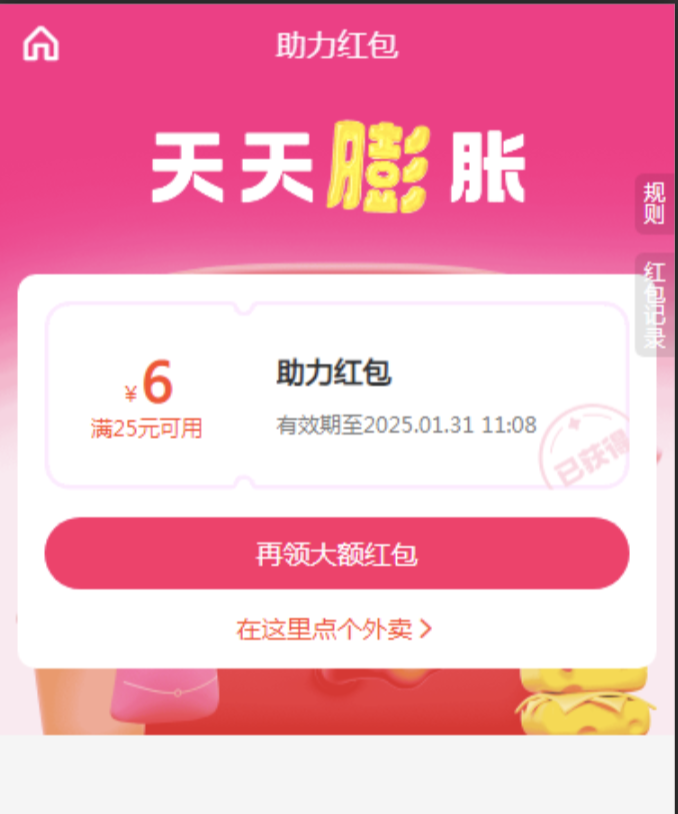The height and width of the screenshot is (814, 678).
Task: Tap the home icon
Action: pos(41,45)
